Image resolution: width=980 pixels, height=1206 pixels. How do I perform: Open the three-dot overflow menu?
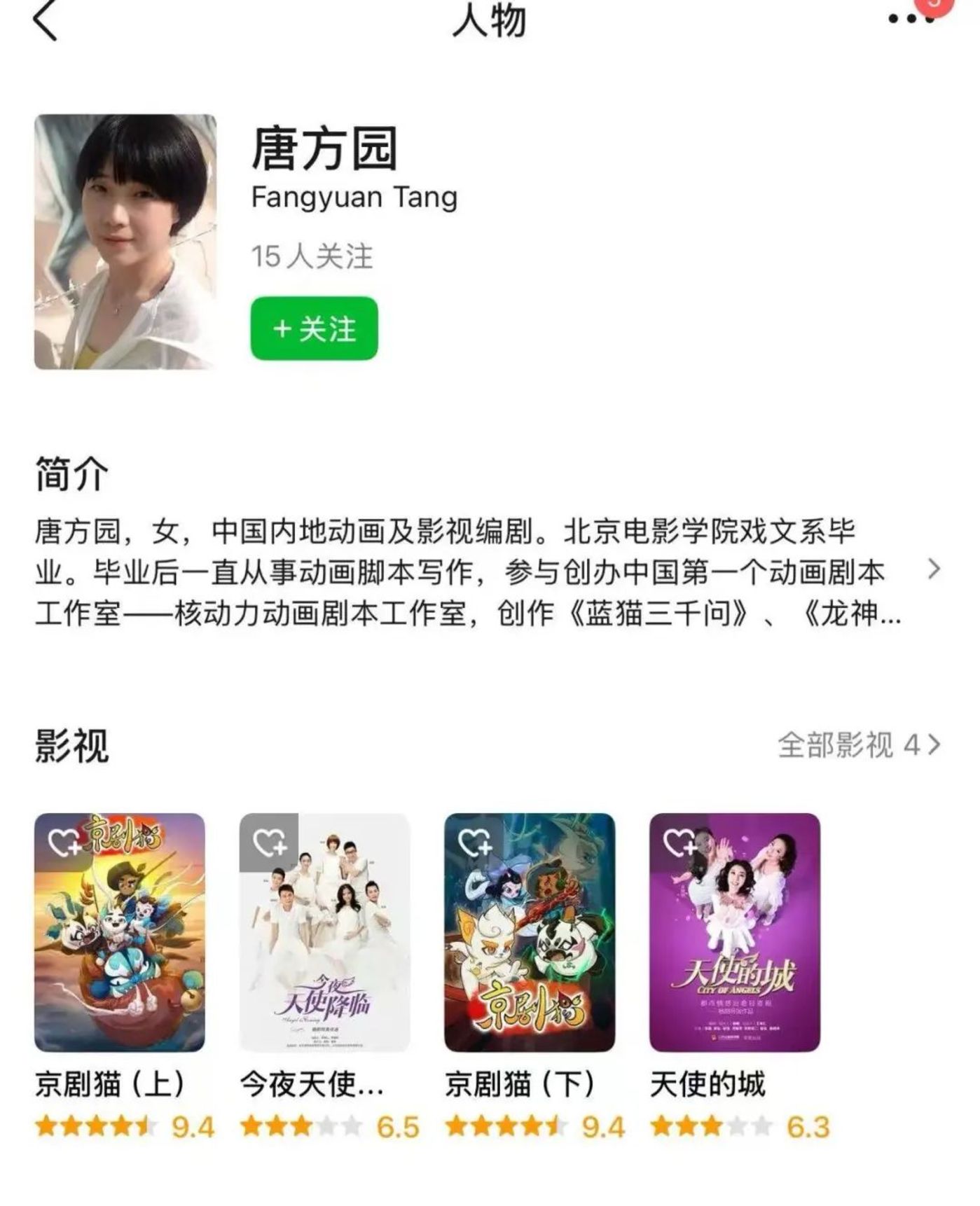[x=909, y=19]
